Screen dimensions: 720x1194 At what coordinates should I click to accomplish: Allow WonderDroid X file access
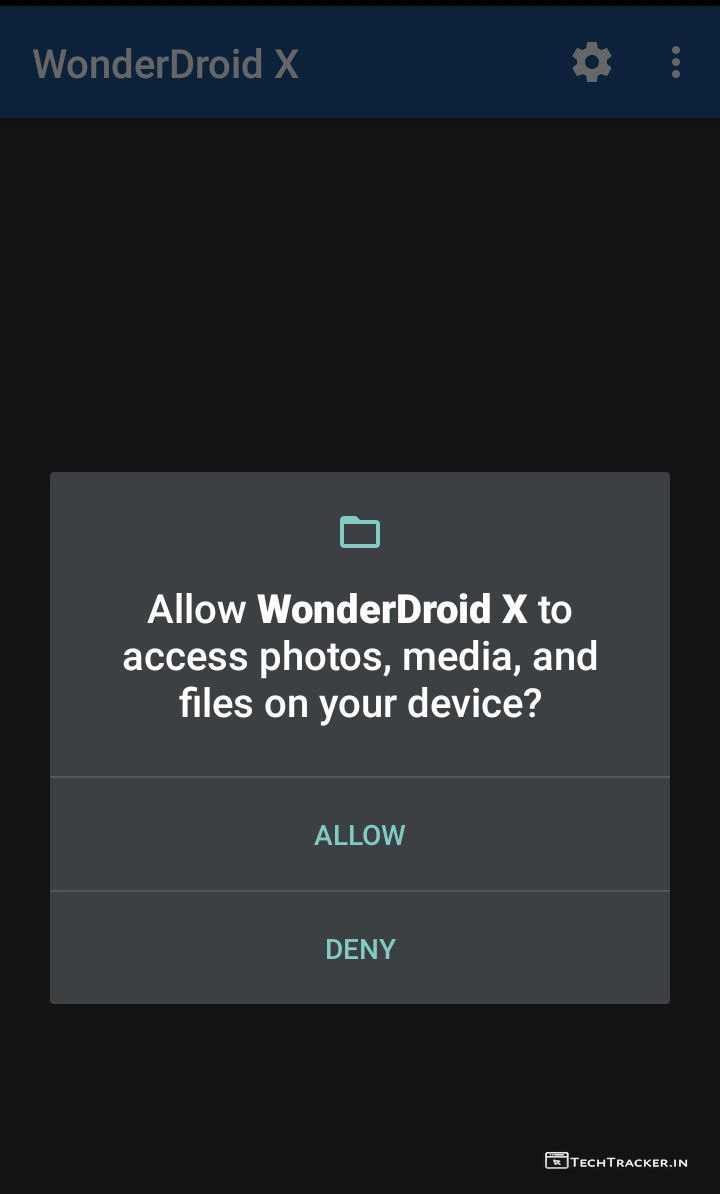pyautogui.click(x=360, y=835)
